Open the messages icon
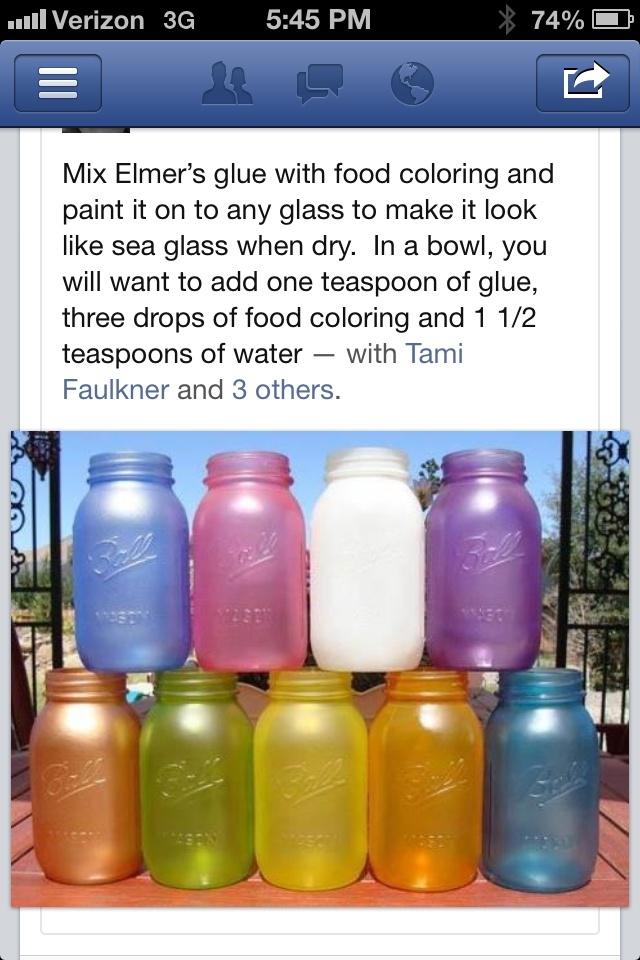640x960 pixels. [x=320, y=84]
